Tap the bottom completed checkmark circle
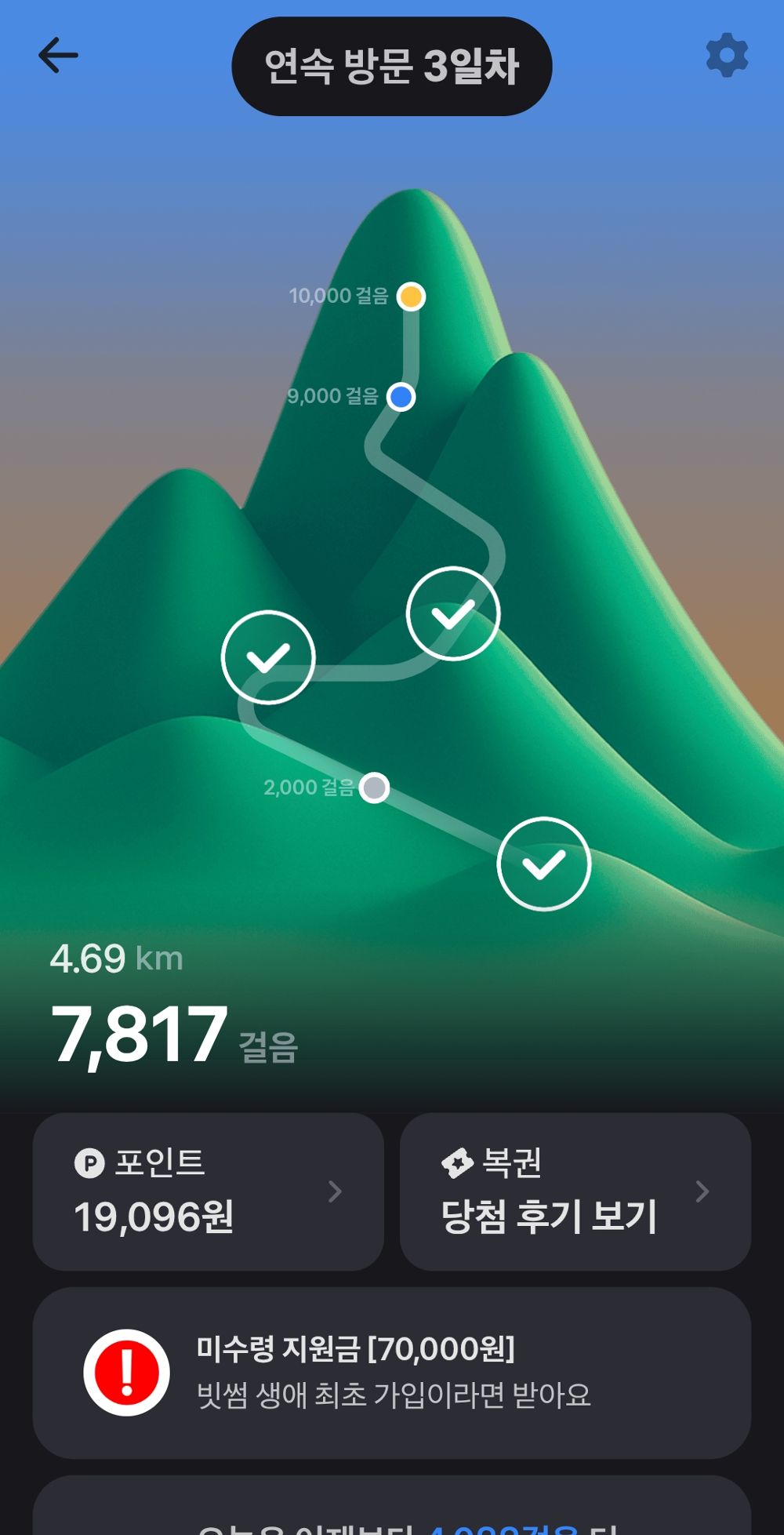Screen dimensions: 784x1535 coord(544,861)
